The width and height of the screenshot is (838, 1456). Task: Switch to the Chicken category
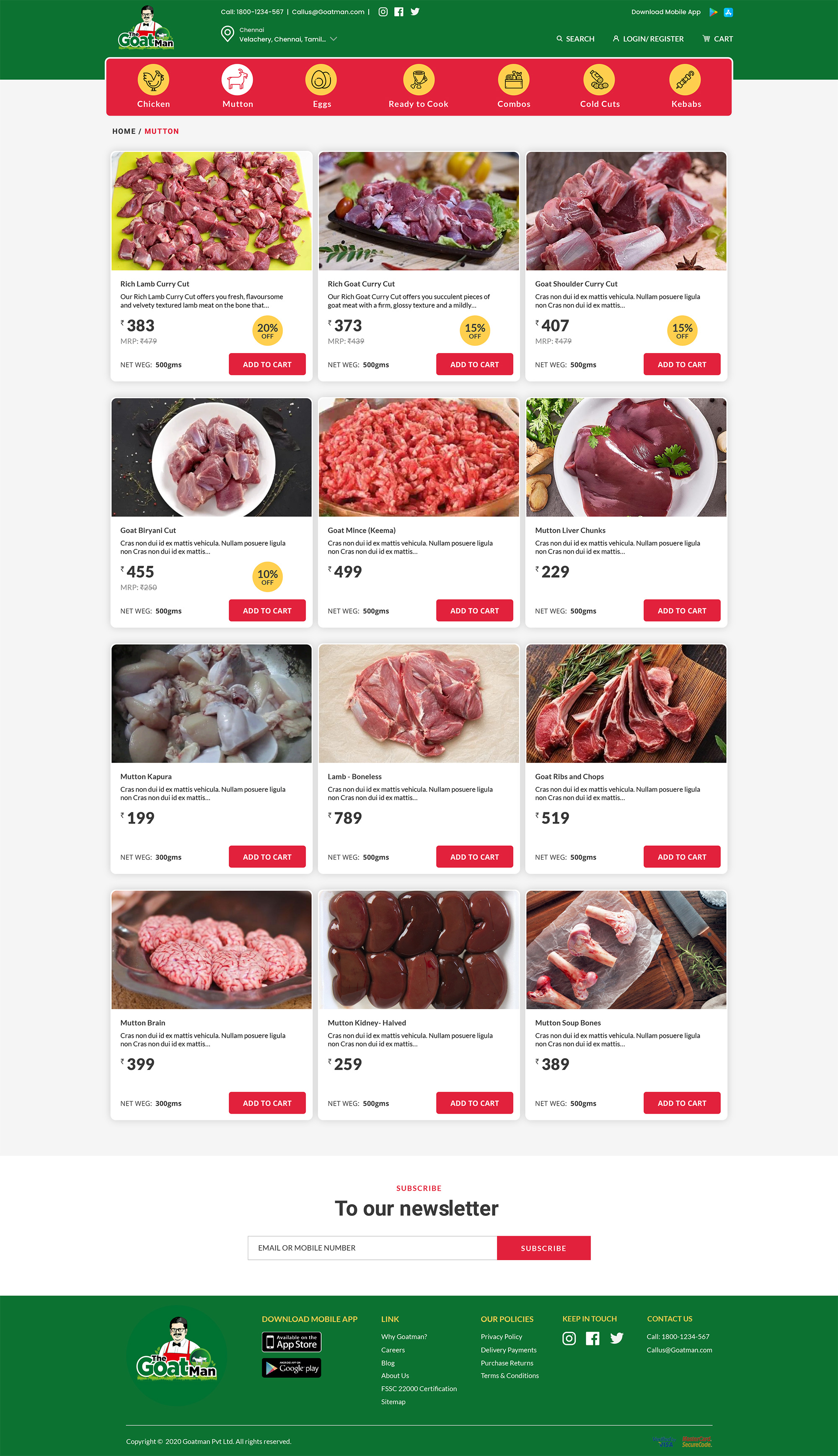(153, 86)
